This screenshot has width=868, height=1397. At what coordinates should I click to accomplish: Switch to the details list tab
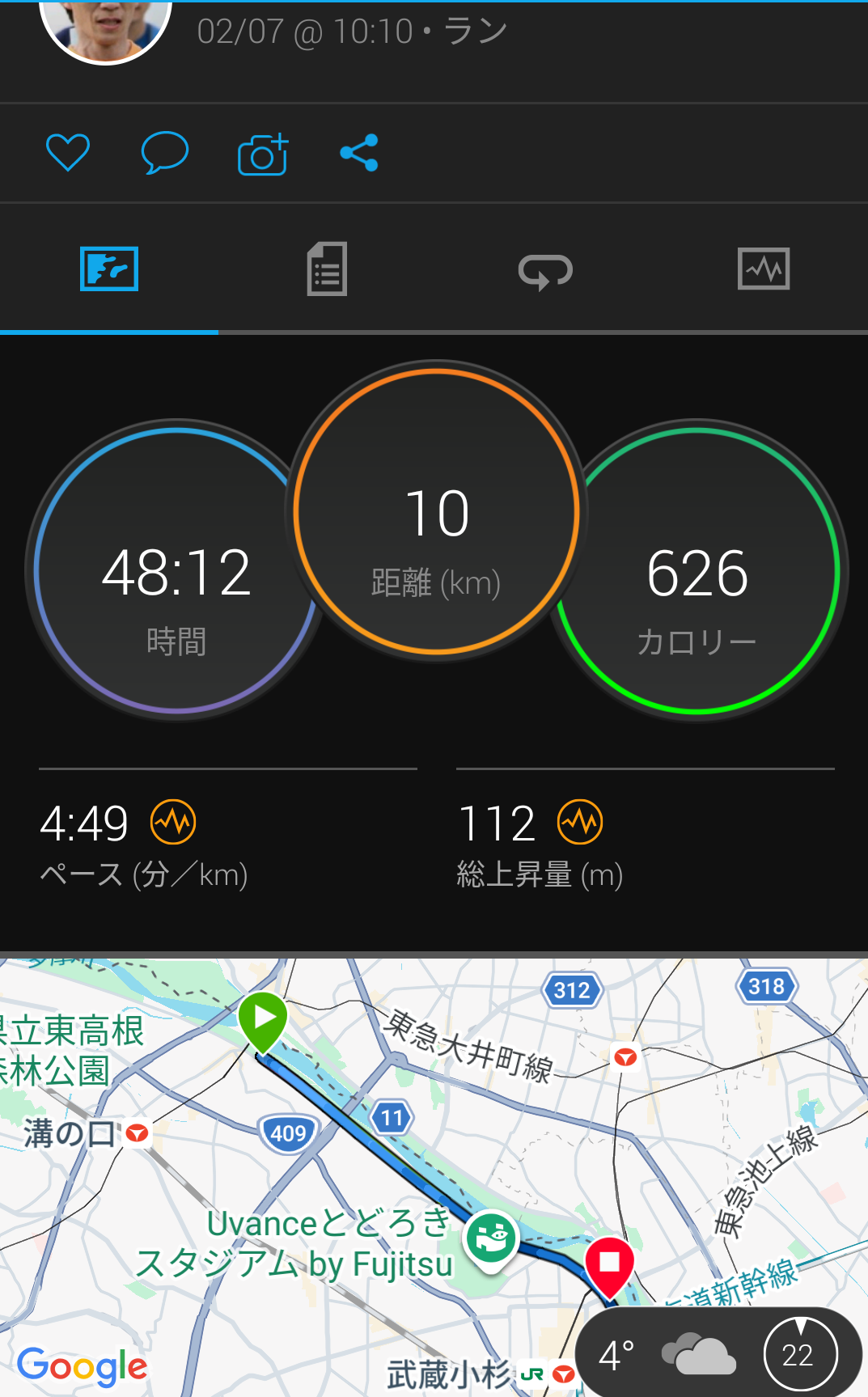[327, 269]
